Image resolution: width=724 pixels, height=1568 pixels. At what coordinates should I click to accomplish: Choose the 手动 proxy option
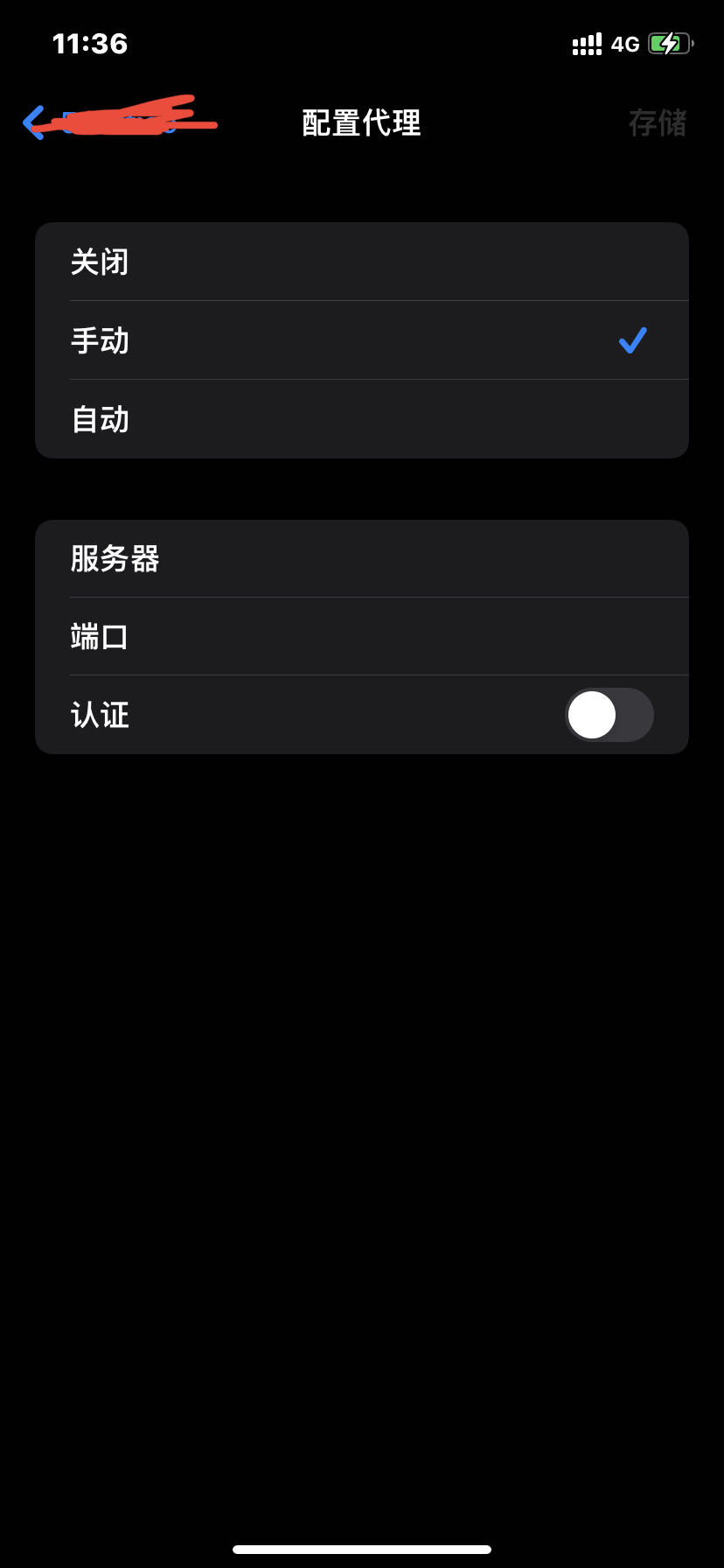coord(362,340)
